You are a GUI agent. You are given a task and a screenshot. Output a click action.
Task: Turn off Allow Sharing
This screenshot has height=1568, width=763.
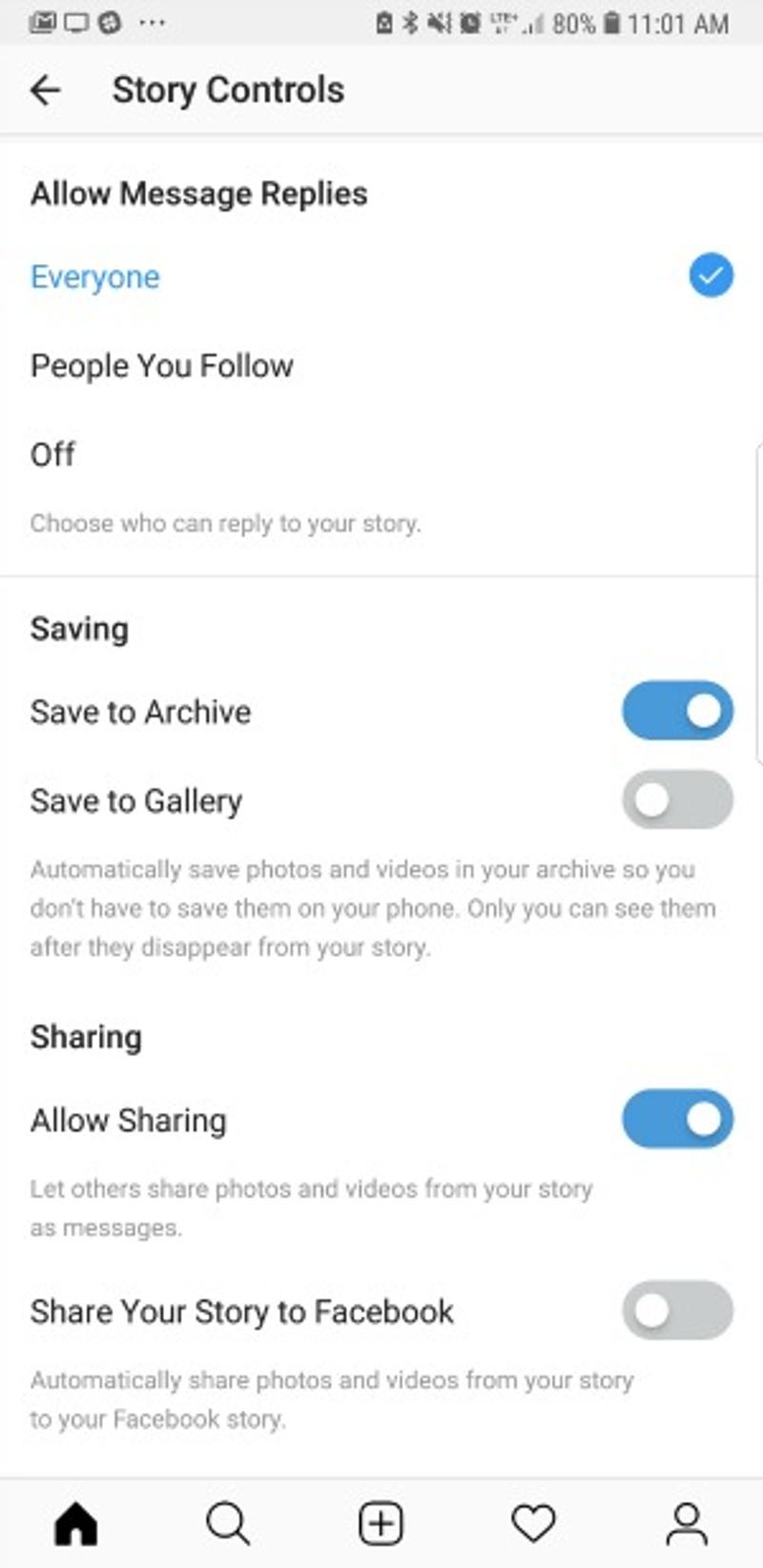677,1119
